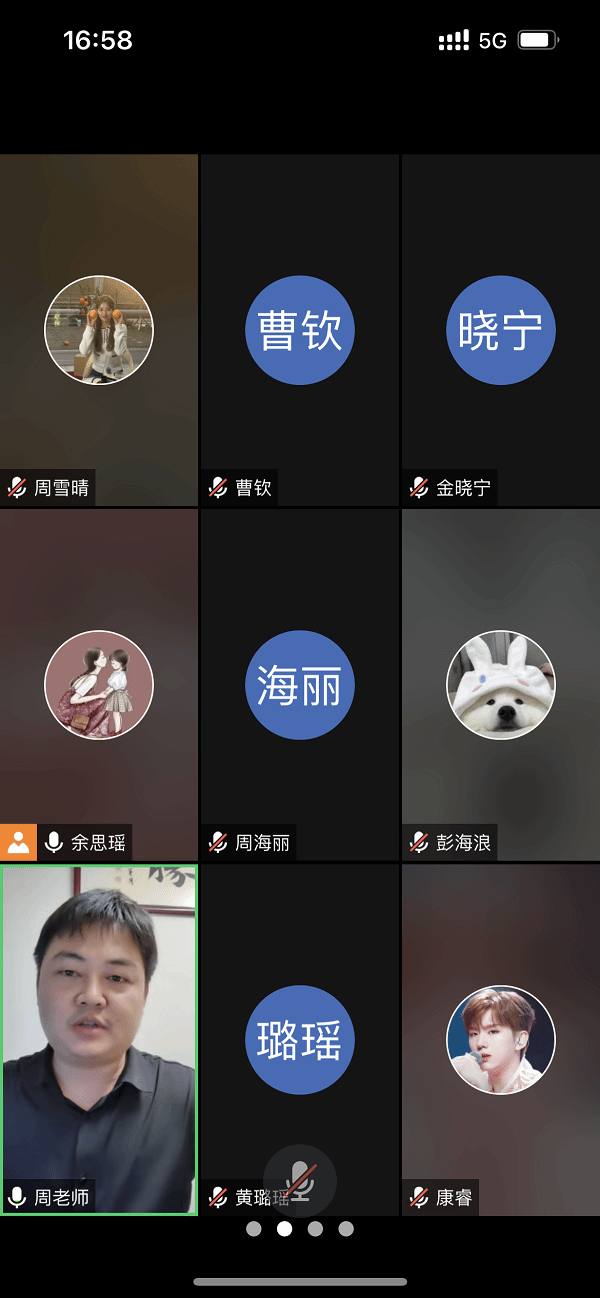Open 周雪晴's video tile

(x=99, y=330)
